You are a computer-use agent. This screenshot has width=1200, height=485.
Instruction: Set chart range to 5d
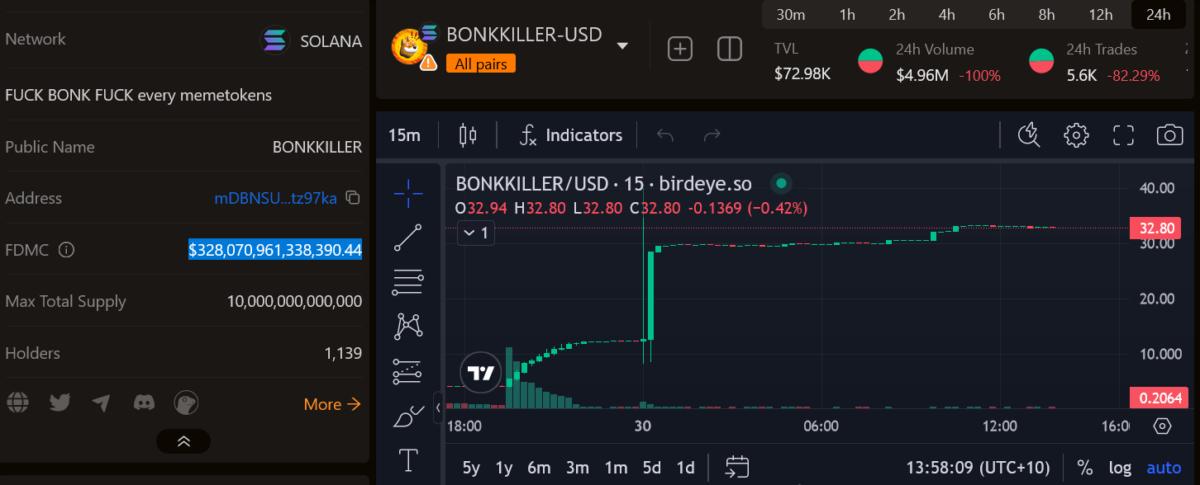click(x=652, y=467)
